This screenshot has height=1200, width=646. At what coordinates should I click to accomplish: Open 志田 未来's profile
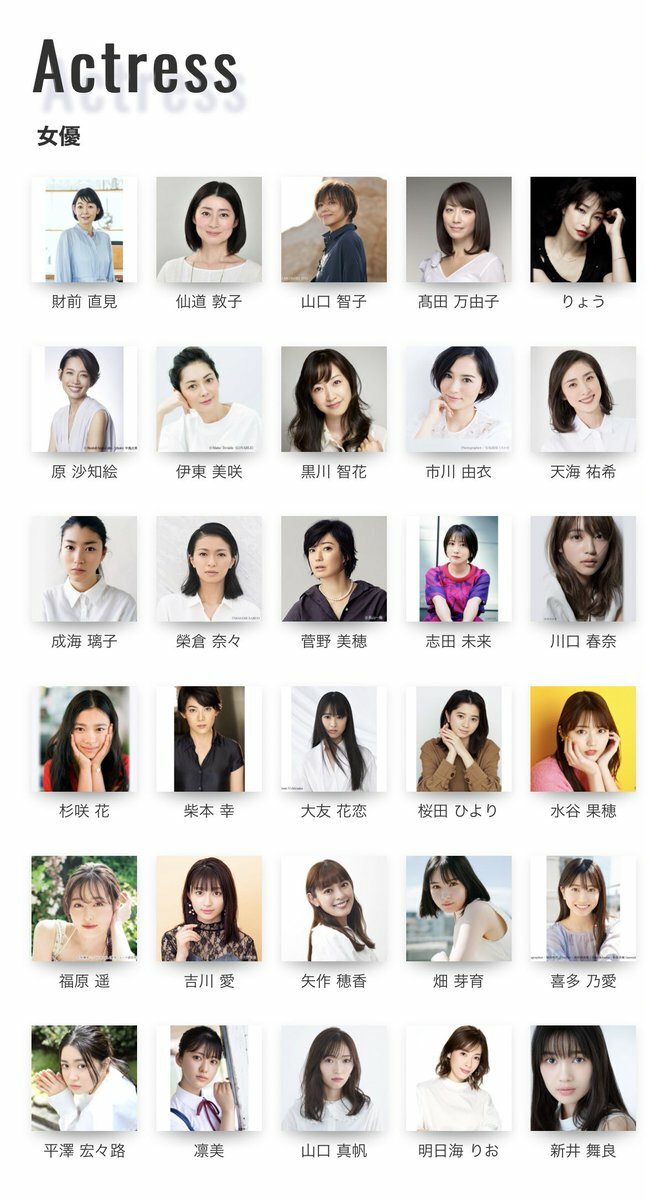(x=459, y=569)
